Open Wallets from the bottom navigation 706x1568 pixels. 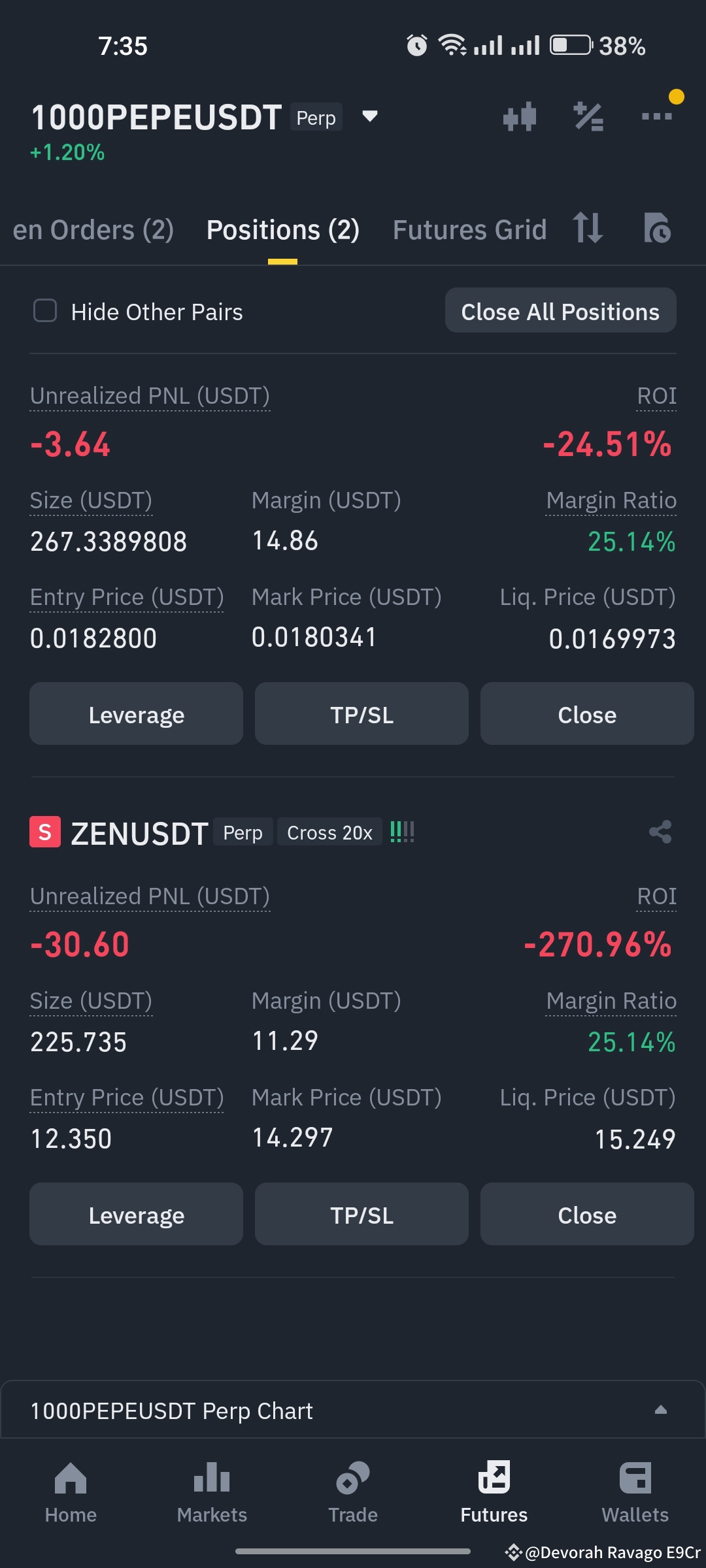click(x=635, y=1496)
